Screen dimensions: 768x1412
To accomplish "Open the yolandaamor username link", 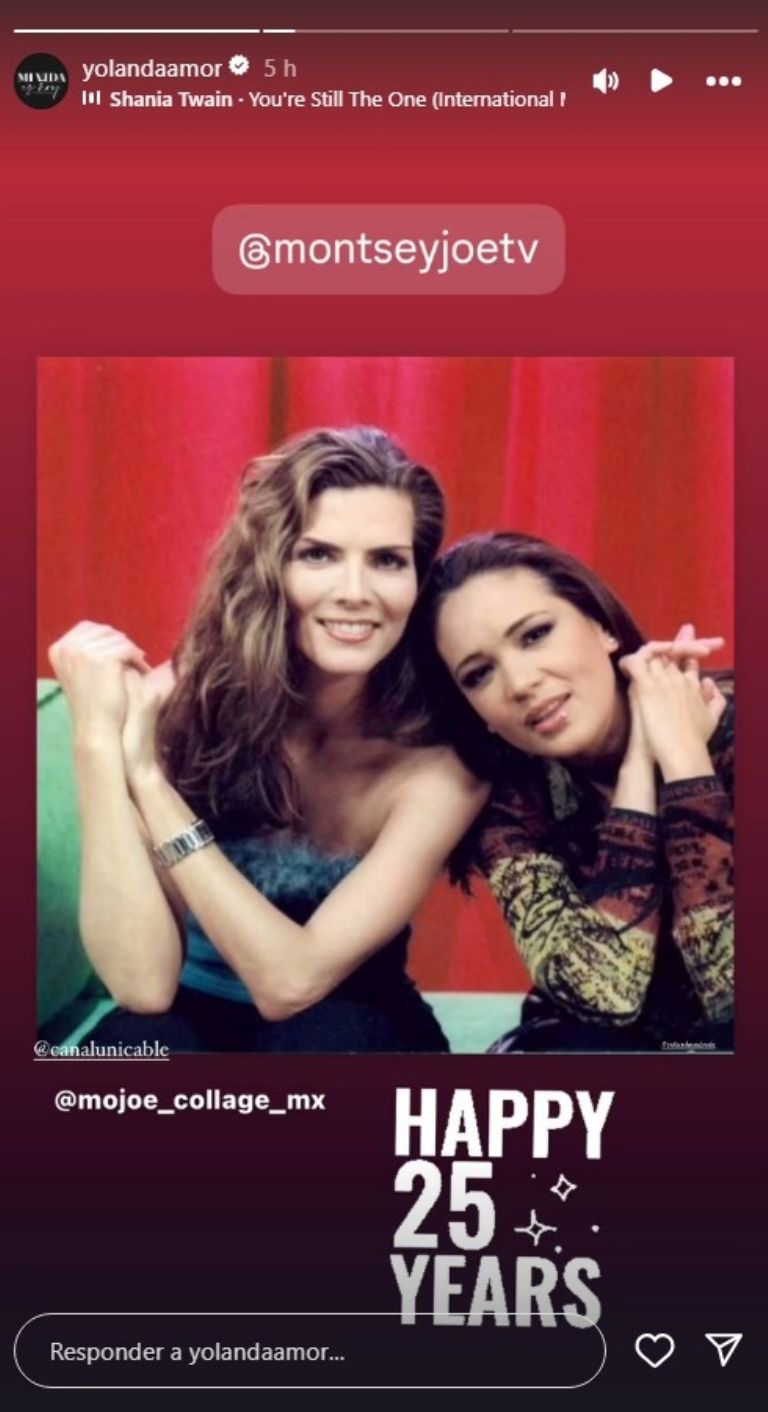I will tap(151, 68).
